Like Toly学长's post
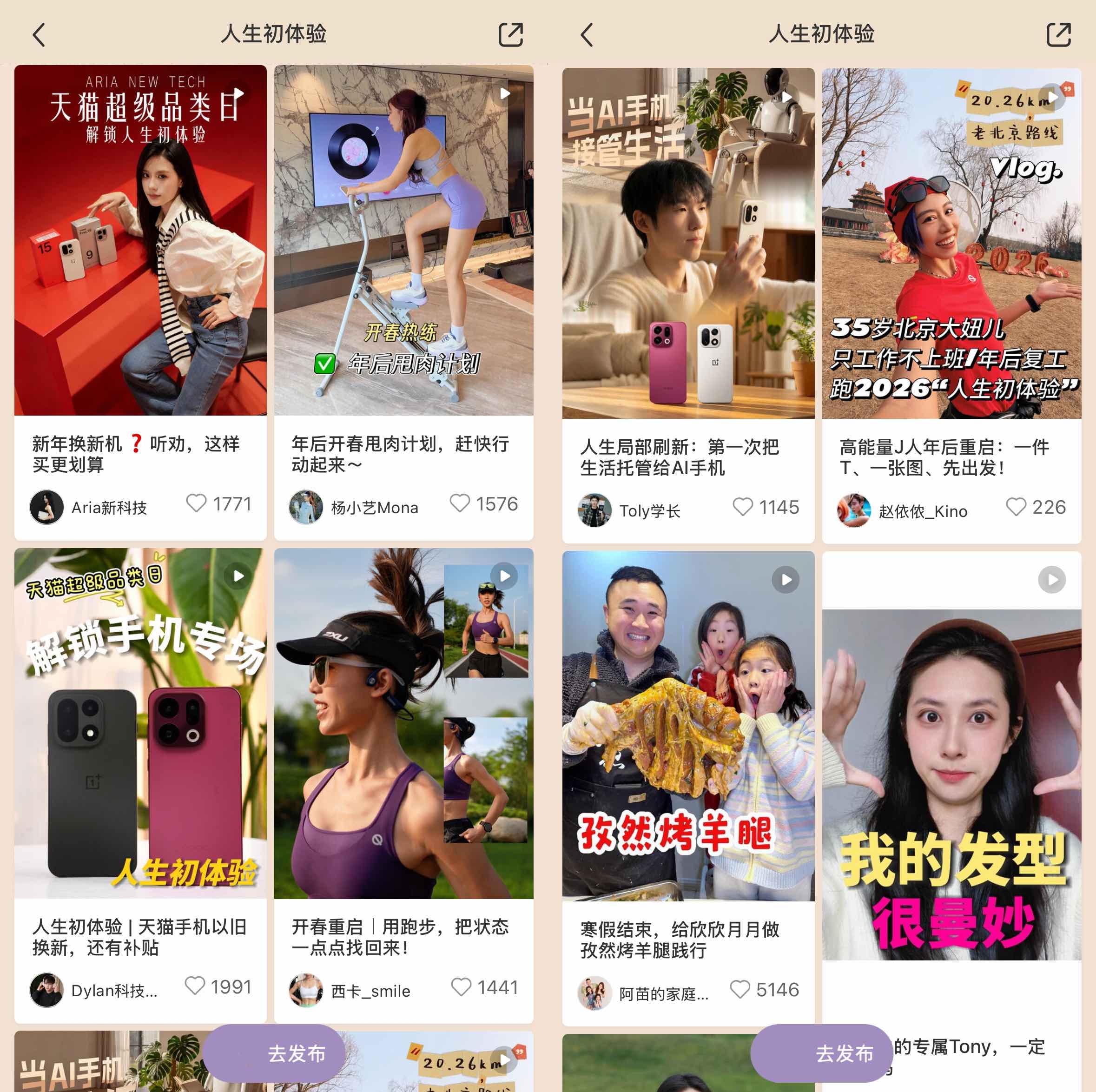Screen dimensions: 1096x1092 (742, 507)
